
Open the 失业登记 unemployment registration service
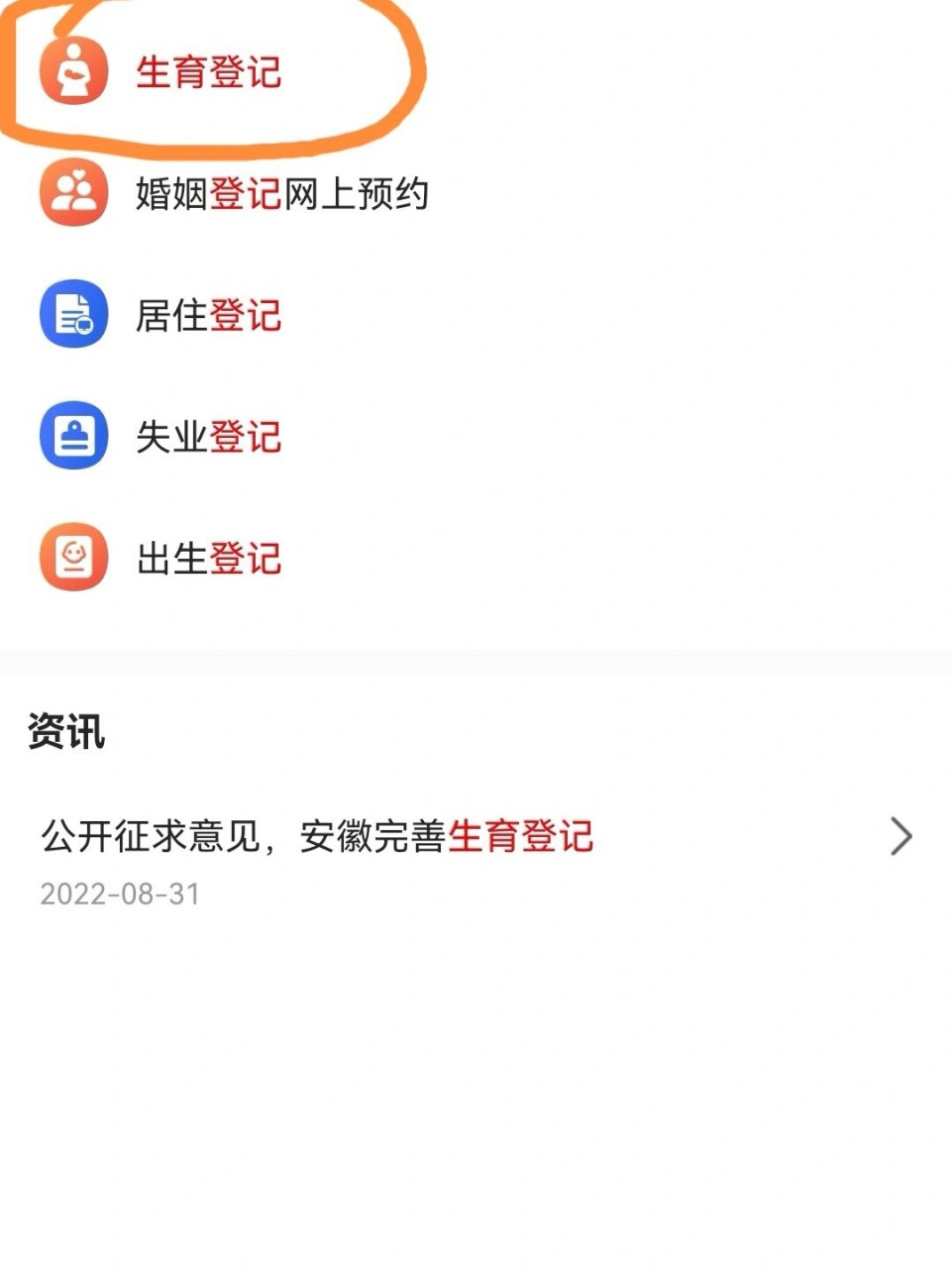click(210, 436)
